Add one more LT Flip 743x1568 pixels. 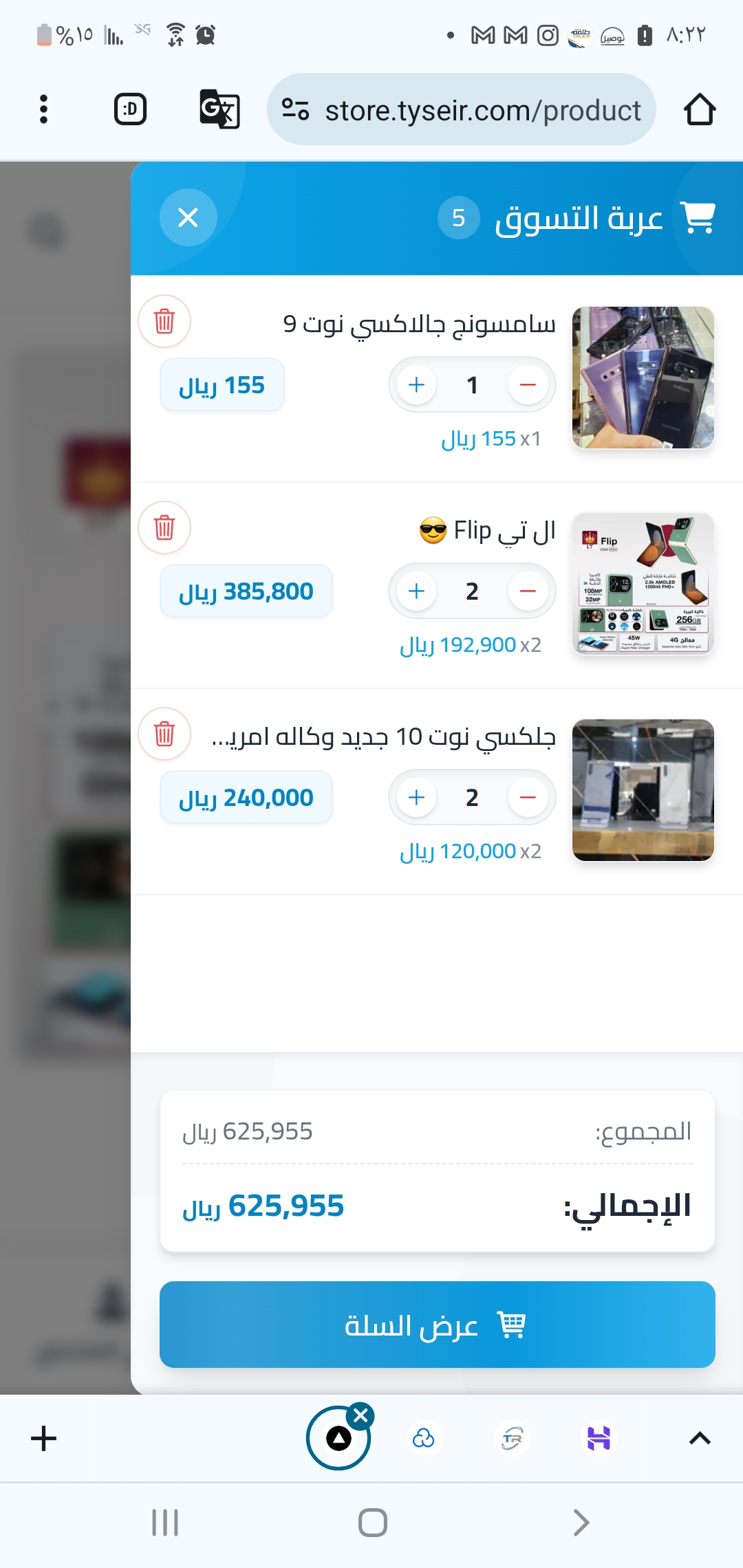tap(416, 591)
